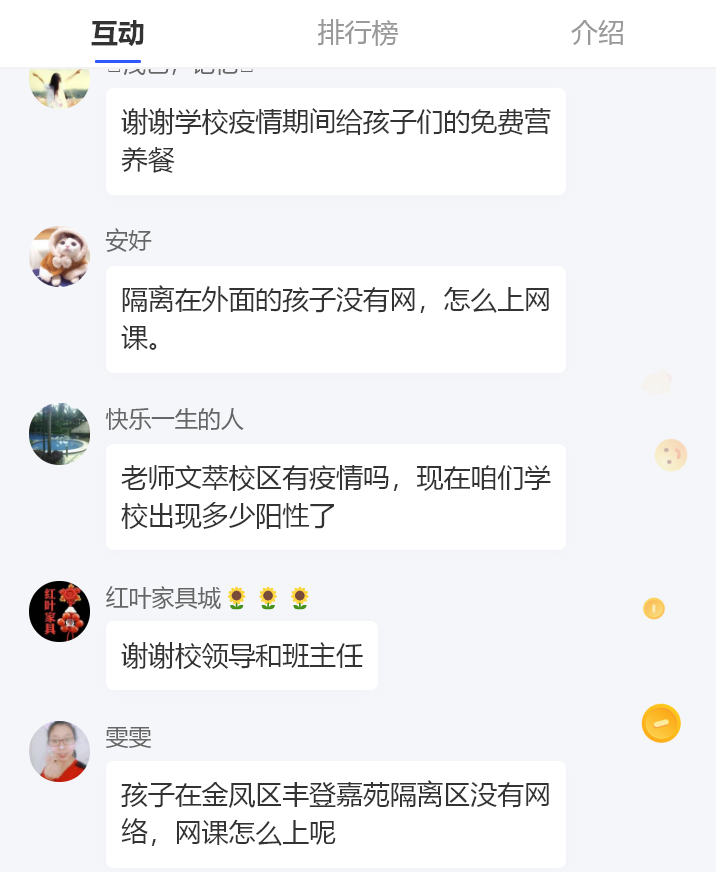Switch to the 排行榜 tab

coord(357,33)
